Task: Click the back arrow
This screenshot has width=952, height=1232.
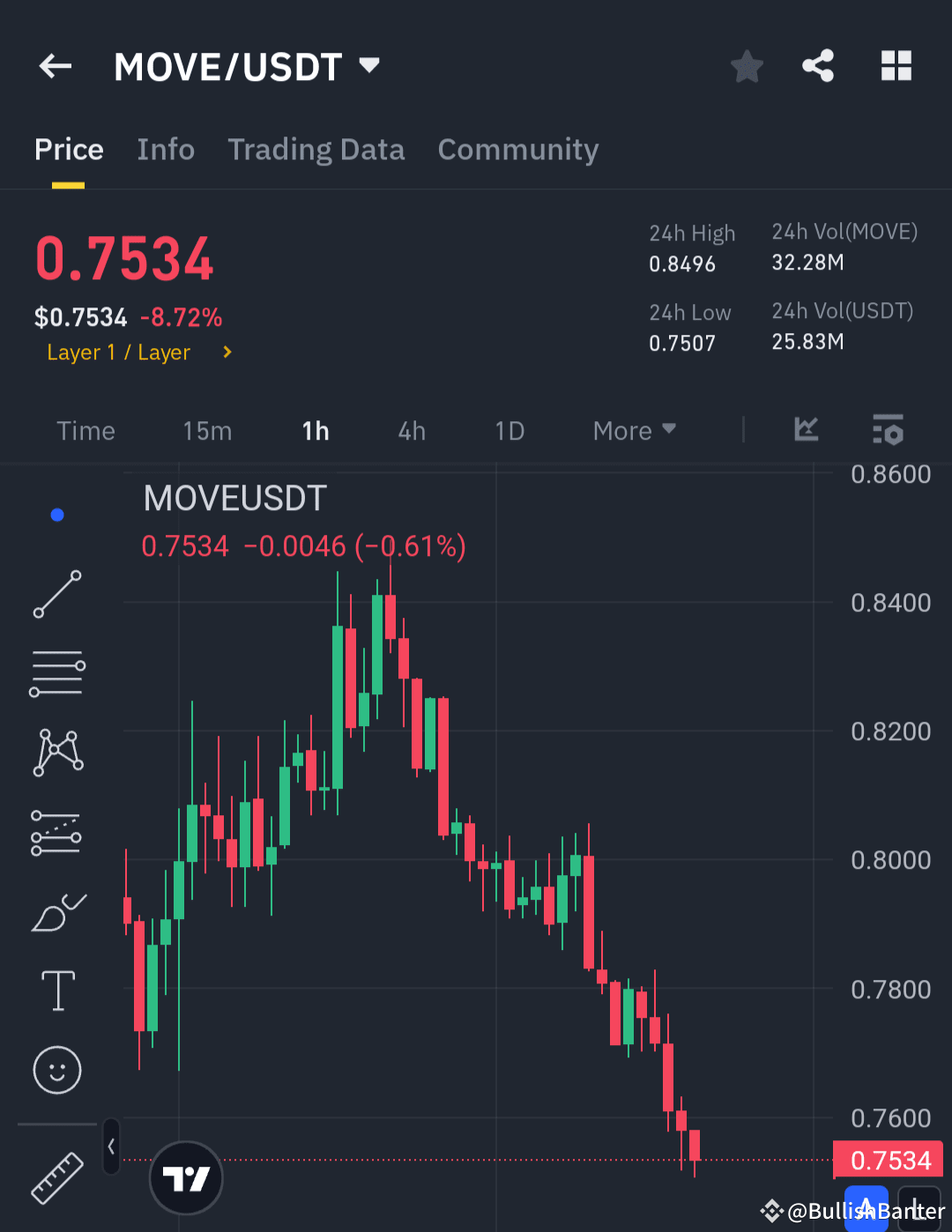Action: [x=55, y=66]
